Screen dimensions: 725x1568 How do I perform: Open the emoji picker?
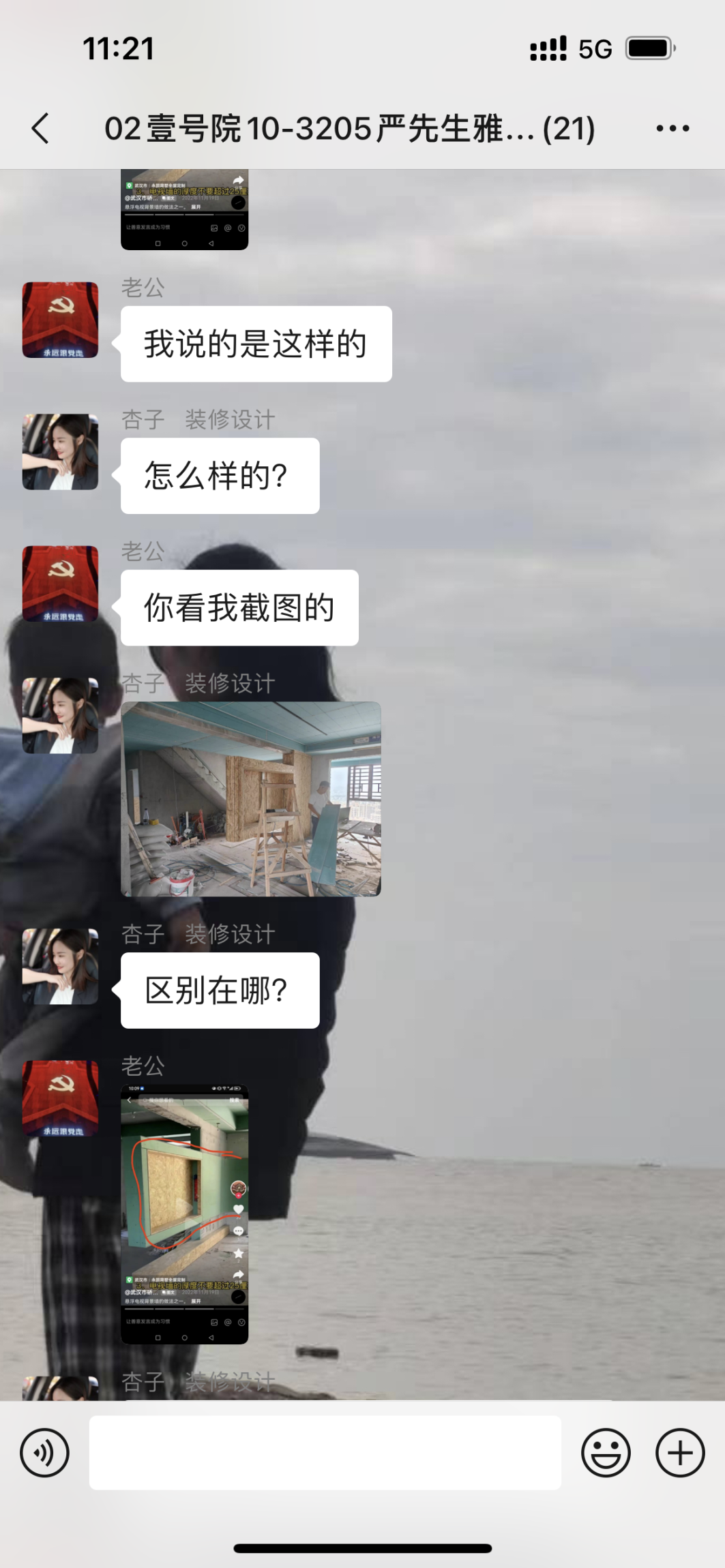coord(605,1453)
